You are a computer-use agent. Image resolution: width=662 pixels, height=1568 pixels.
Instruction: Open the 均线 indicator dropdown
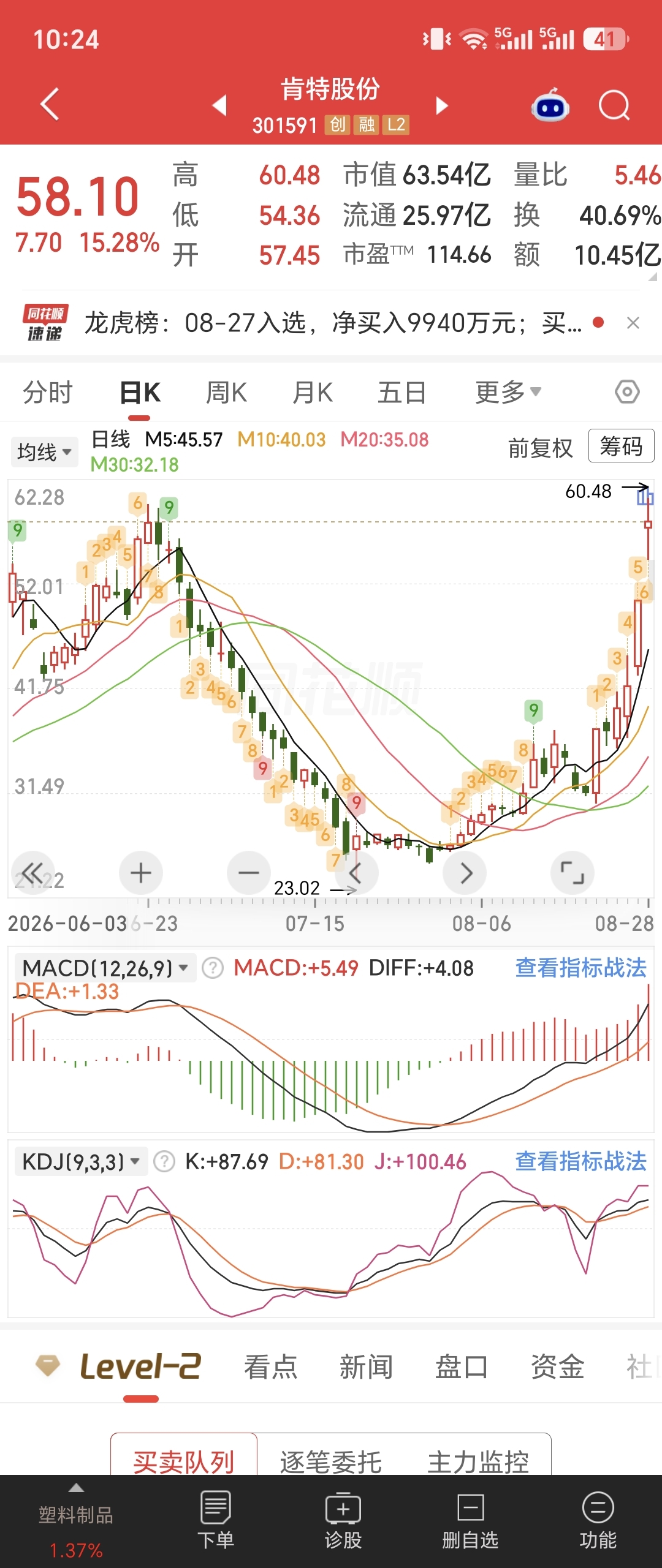[x=44, y=453]
